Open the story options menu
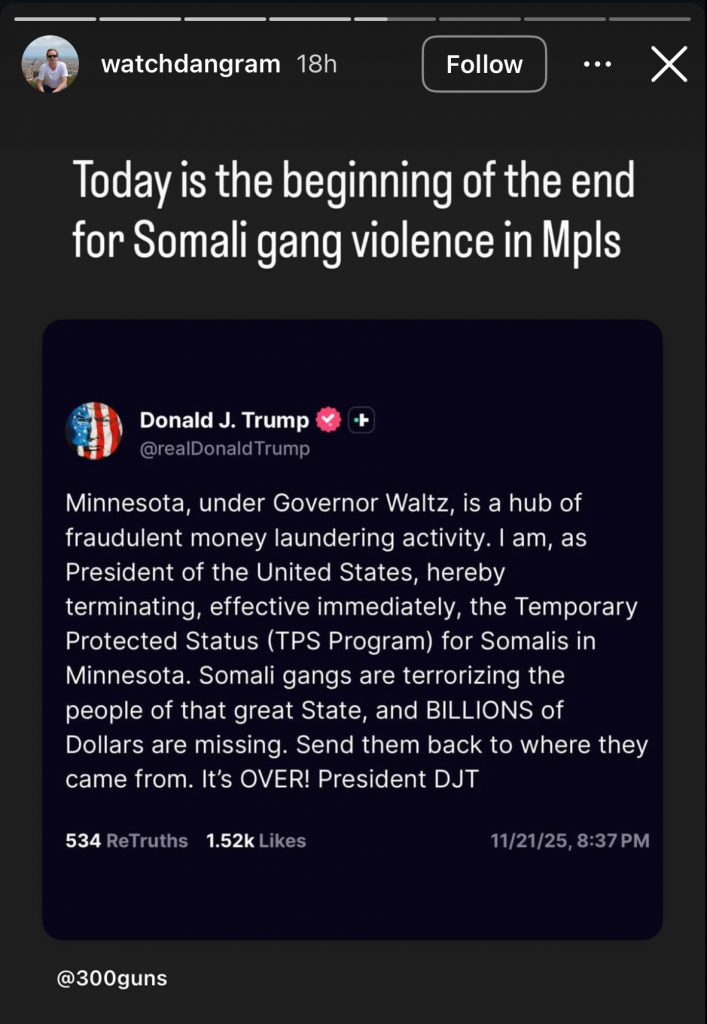This screenshot has height=1024, width=707. coord(597,64)
